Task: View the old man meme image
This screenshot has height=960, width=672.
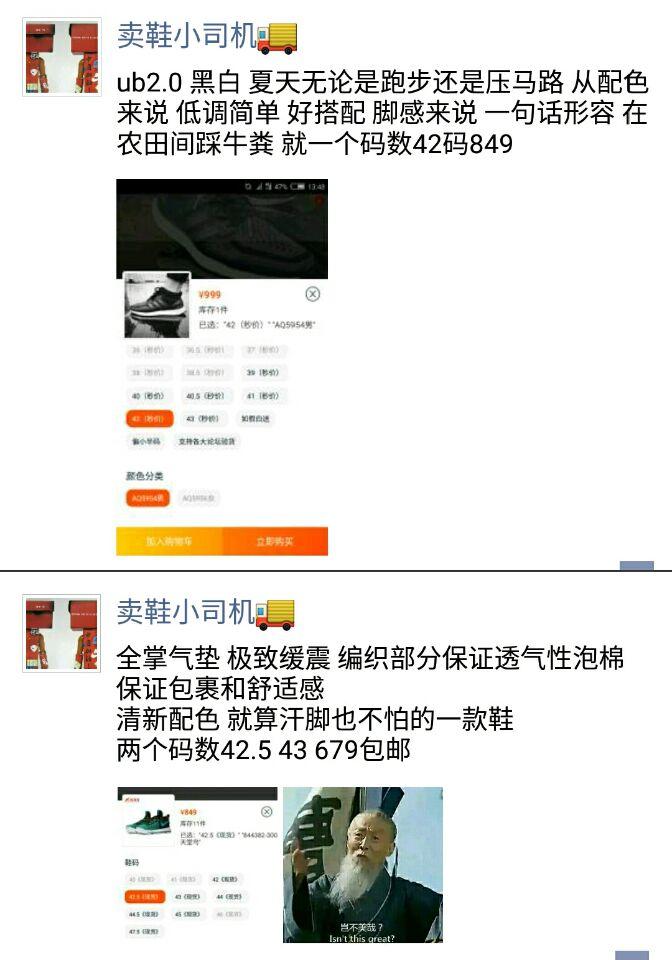Action: 362,864
